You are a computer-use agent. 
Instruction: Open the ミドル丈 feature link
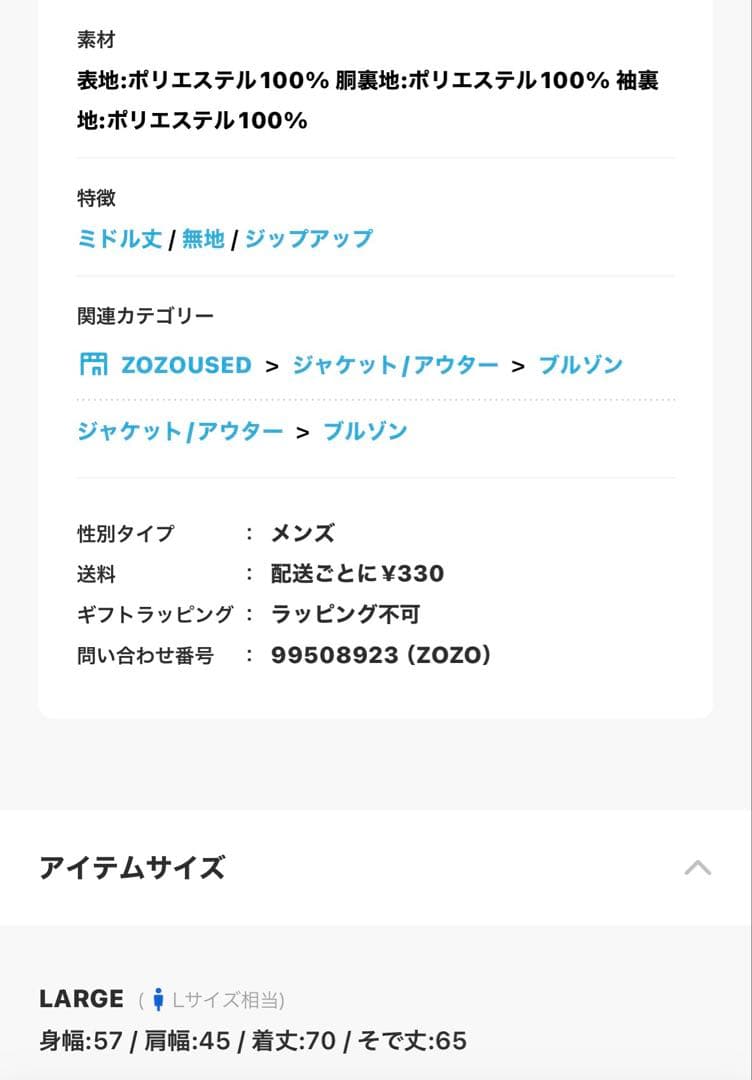click(119, 239)
